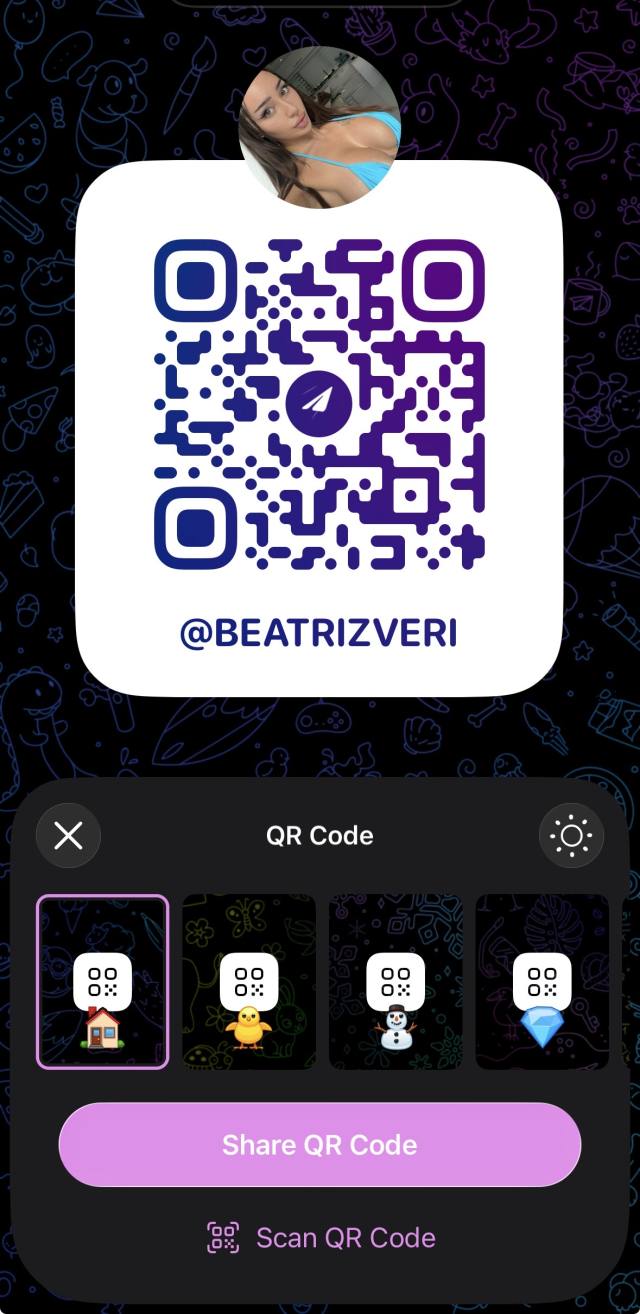Image resolution: width=640 pixels, height=1314 pixels.
Task: Apply the diamond theme
Action: pyautogui.click(x=541, y=981)
